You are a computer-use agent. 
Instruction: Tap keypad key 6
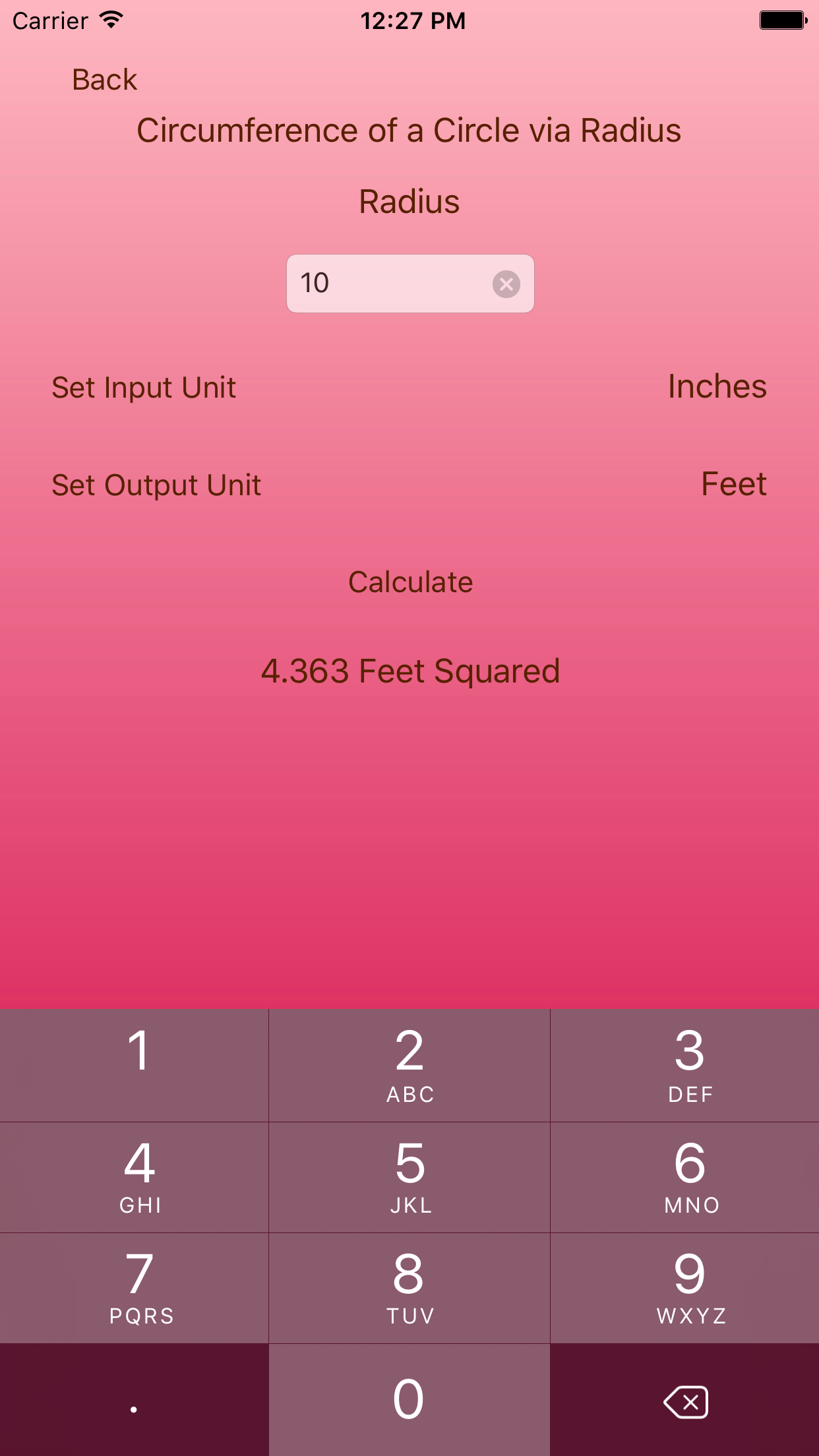[685, 1177]
